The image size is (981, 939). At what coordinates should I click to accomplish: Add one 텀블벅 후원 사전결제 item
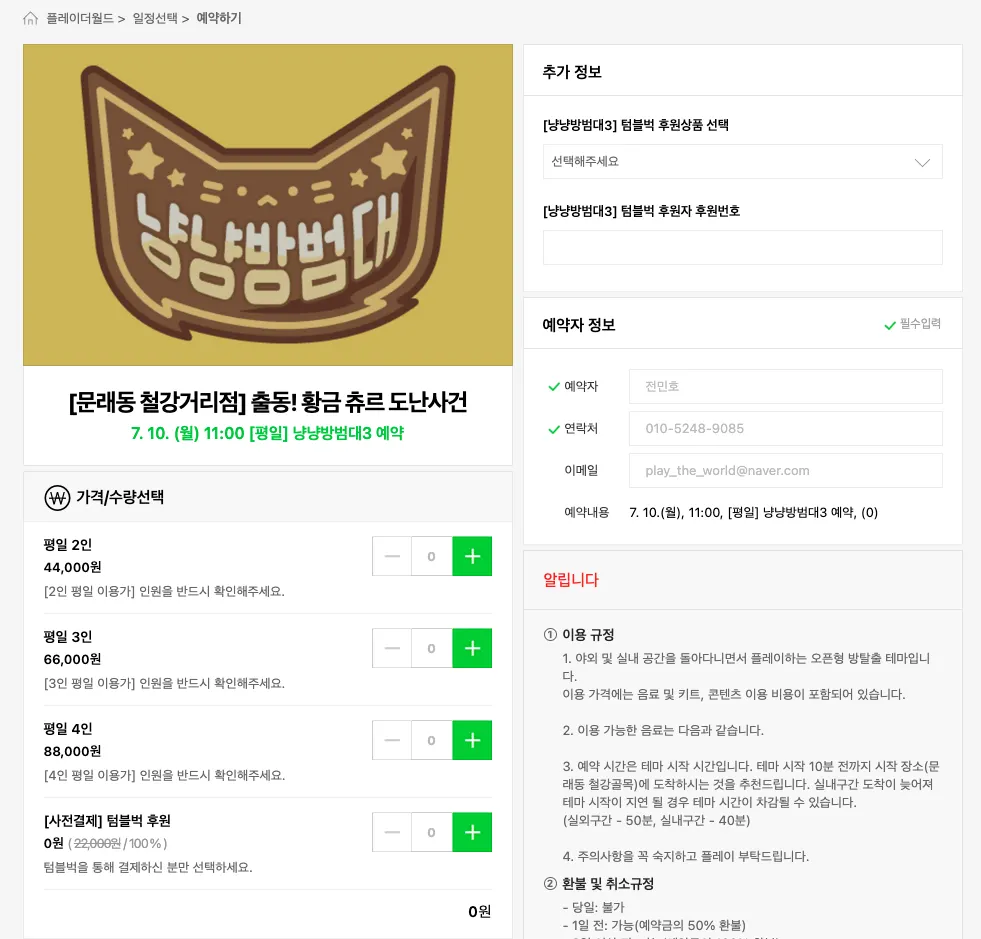(x=472, y=832)
